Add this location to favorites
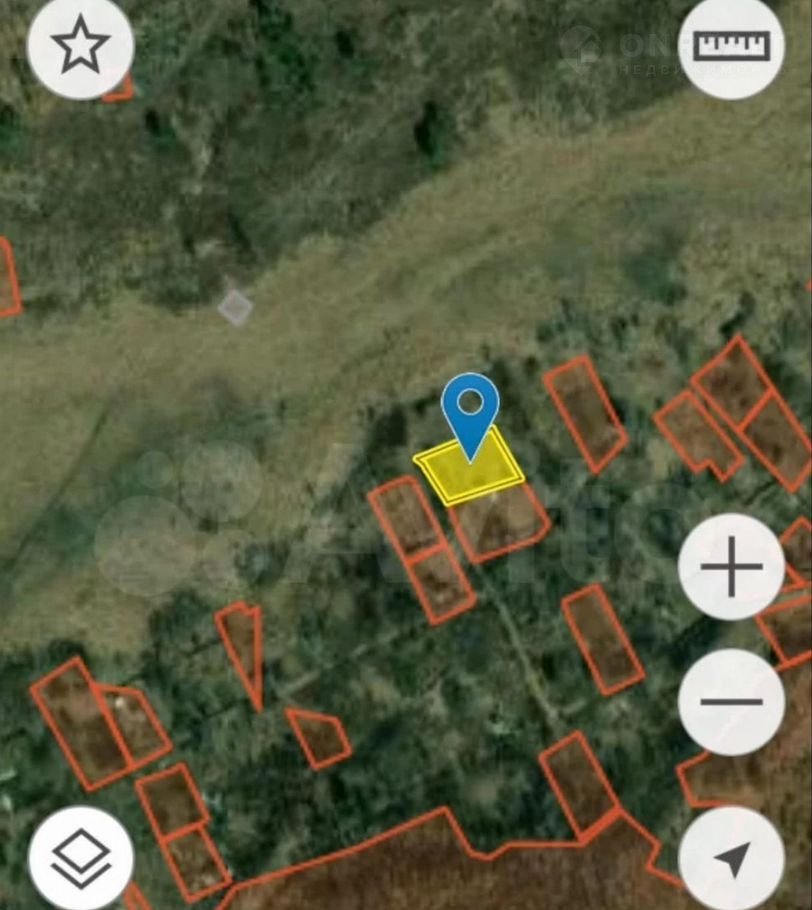812x910 pixels. click(80, 47)
